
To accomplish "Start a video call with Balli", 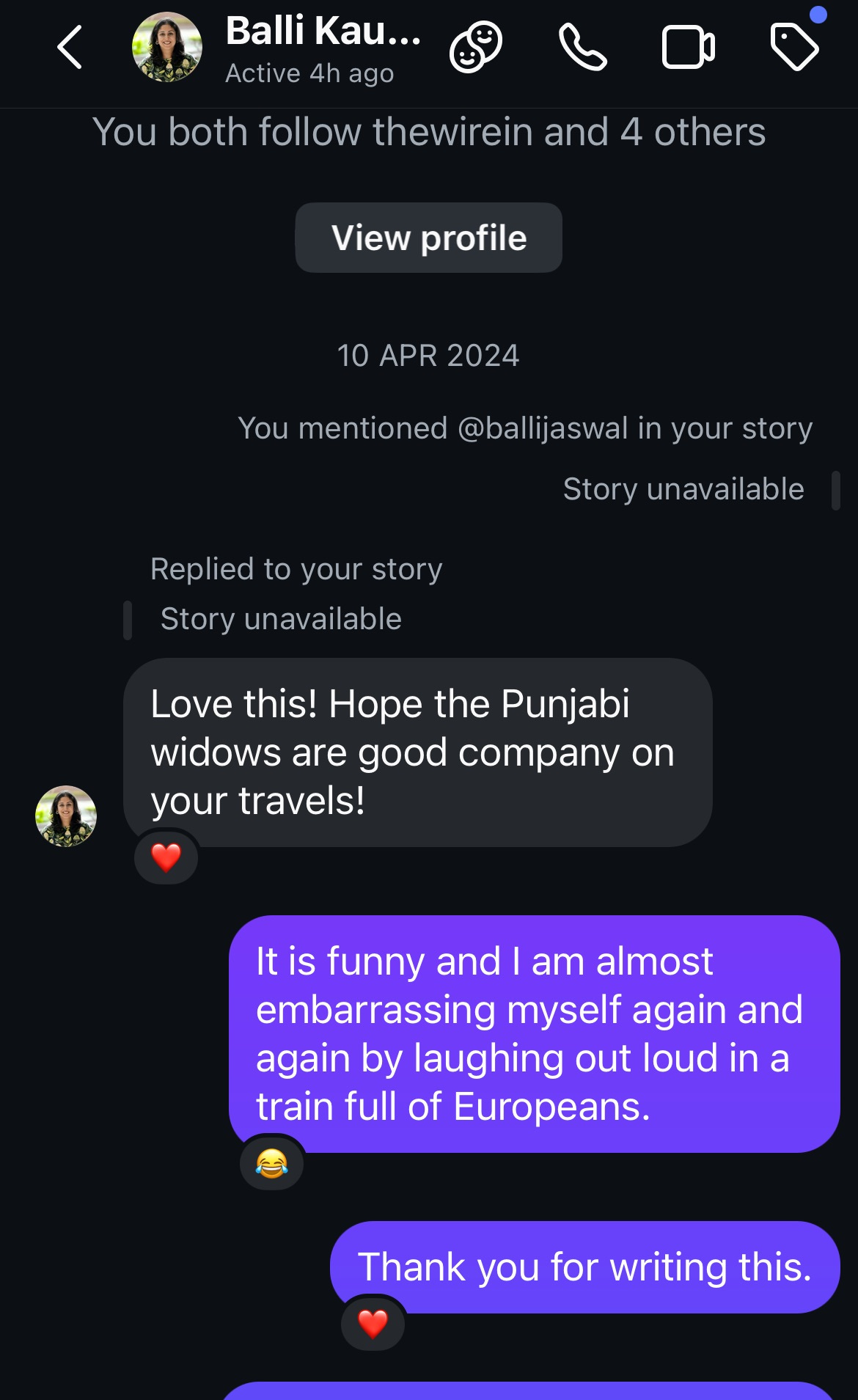I will tap(688, 48).
